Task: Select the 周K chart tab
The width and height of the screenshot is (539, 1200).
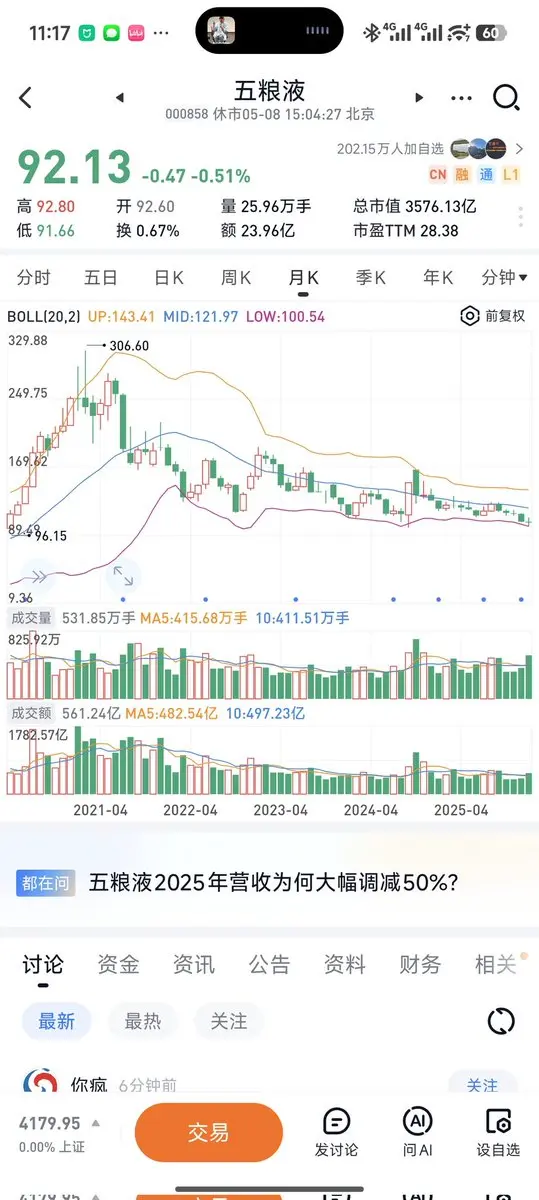Action: (x=236, y=277)
